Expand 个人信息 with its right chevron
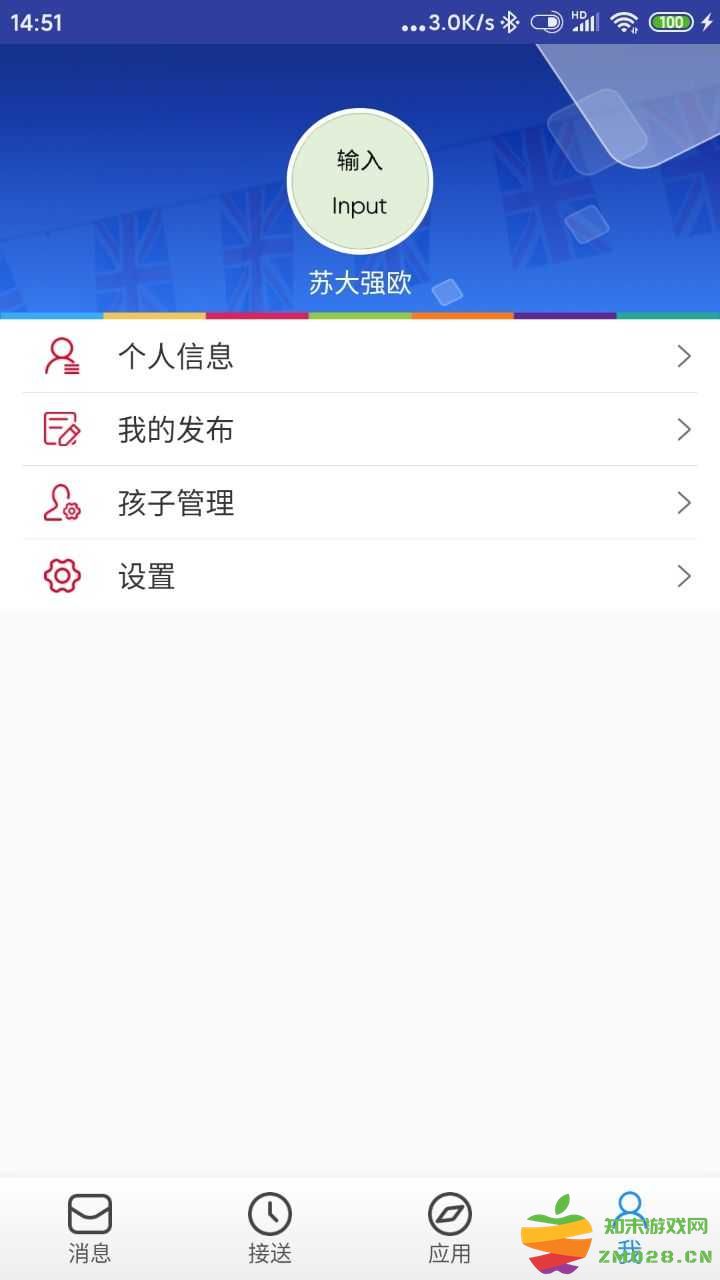Image resolution: width=720 pixels, height=1280 pixels. tap(684, 356)
